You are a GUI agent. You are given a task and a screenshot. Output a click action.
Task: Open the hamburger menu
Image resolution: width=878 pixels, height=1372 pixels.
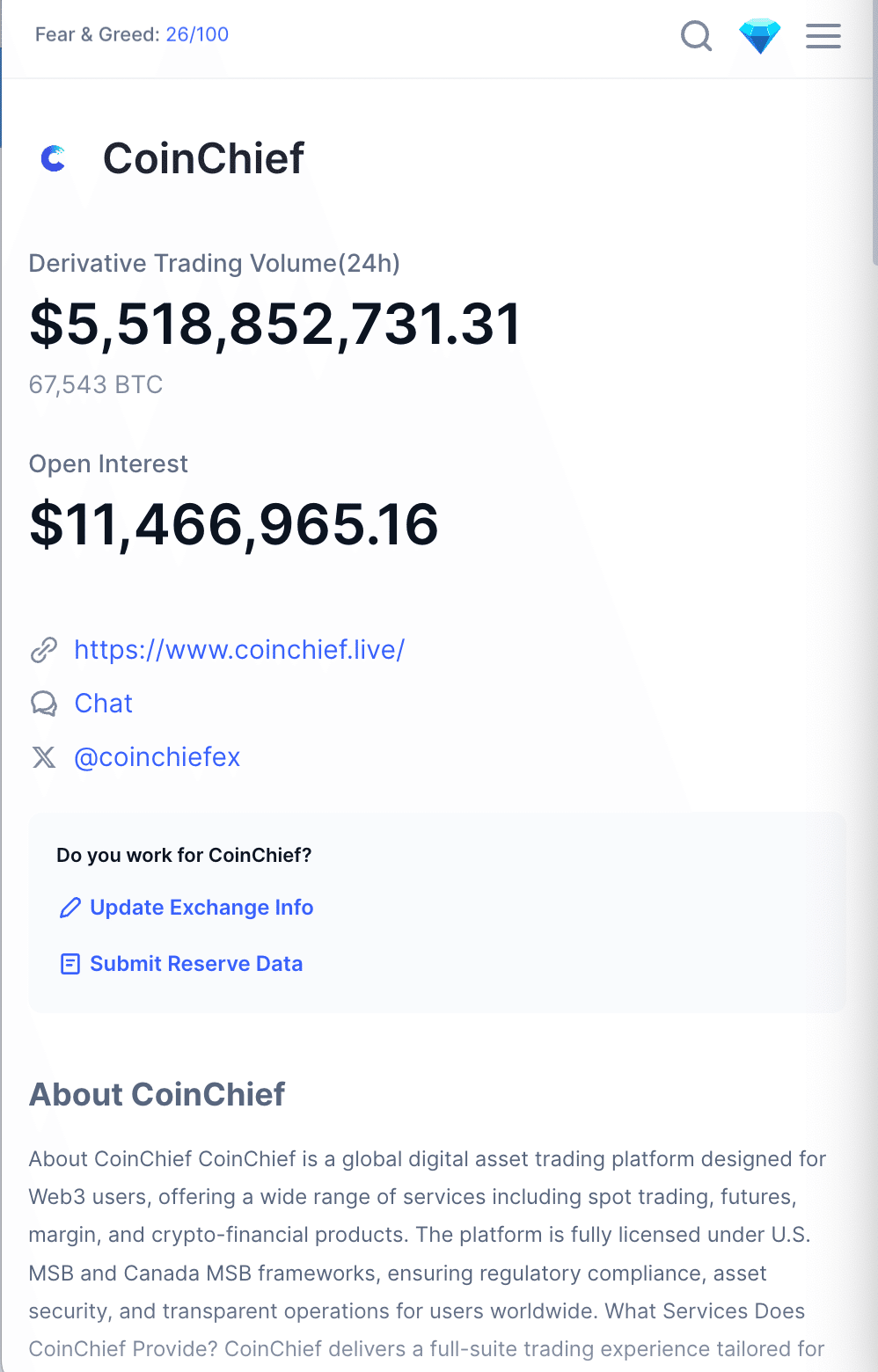pyautogui.click(x=823, y=36)
